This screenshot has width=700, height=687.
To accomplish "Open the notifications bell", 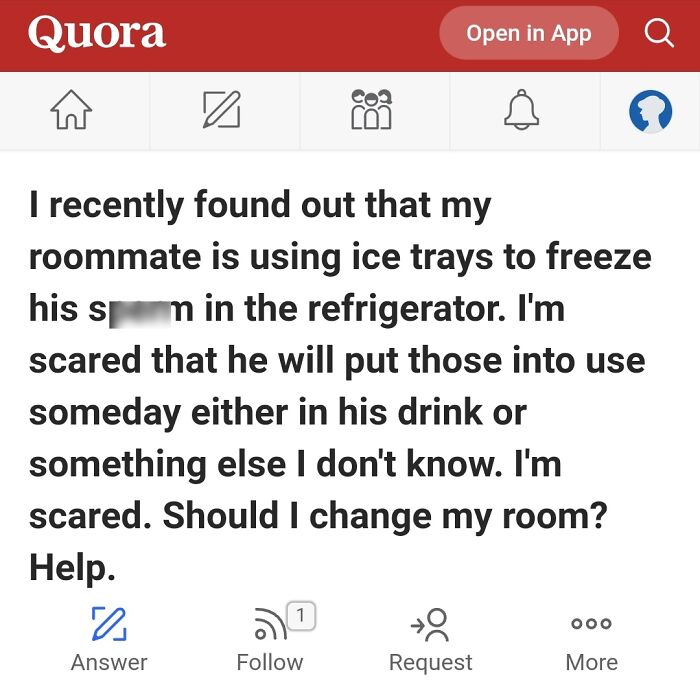I will point(521,111).
